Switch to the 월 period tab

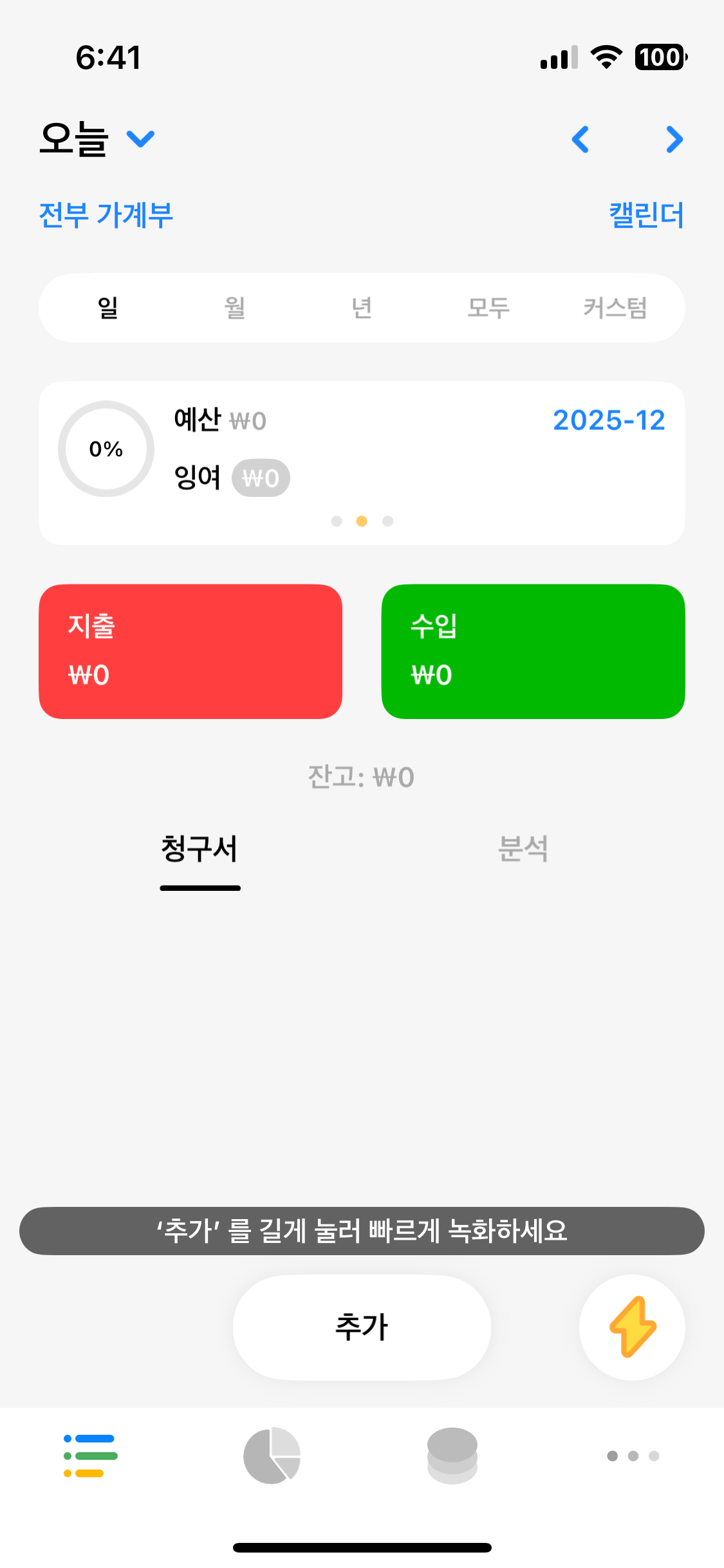pyautogui.click(x=234, y=308)
